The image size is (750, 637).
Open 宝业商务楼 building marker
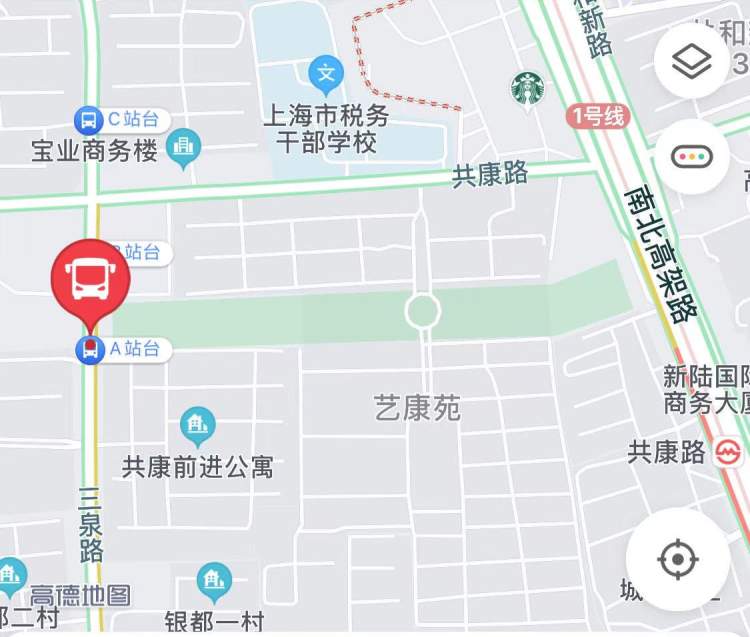pos(184,151)
